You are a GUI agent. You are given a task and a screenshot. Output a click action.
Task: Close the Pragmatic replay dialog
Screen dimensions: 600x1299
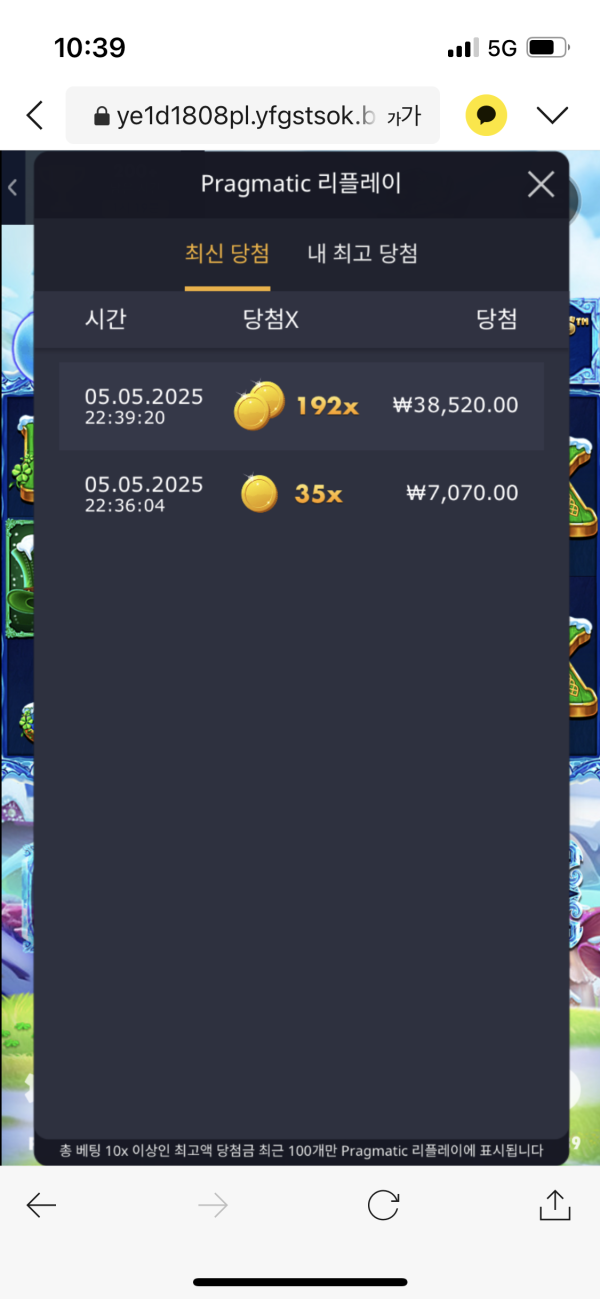click(x=541, y=184)
